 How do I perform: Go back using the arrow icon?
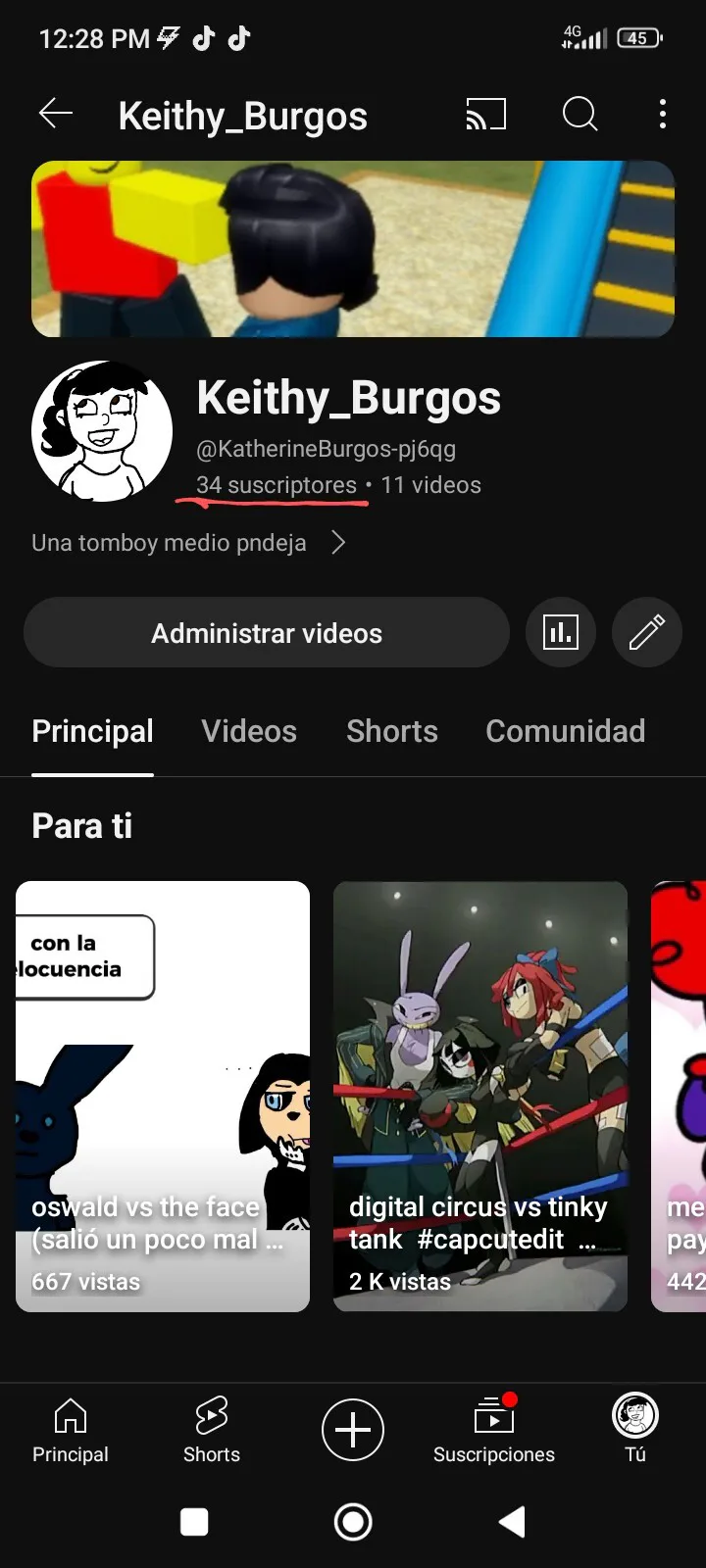click(x=56, y=115)
